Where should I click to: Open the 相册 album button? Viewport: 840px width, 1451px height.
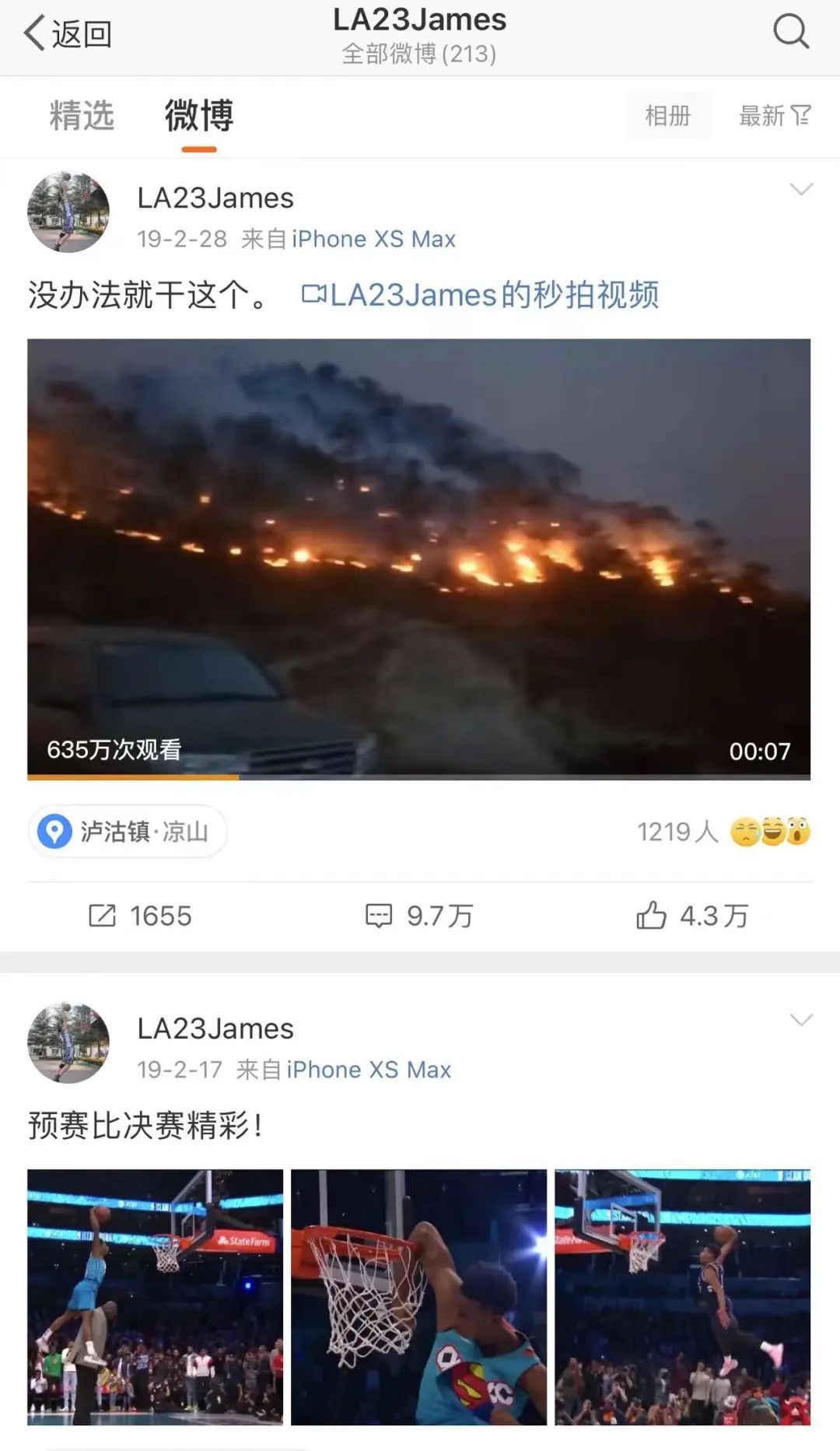tap(667, 116)
